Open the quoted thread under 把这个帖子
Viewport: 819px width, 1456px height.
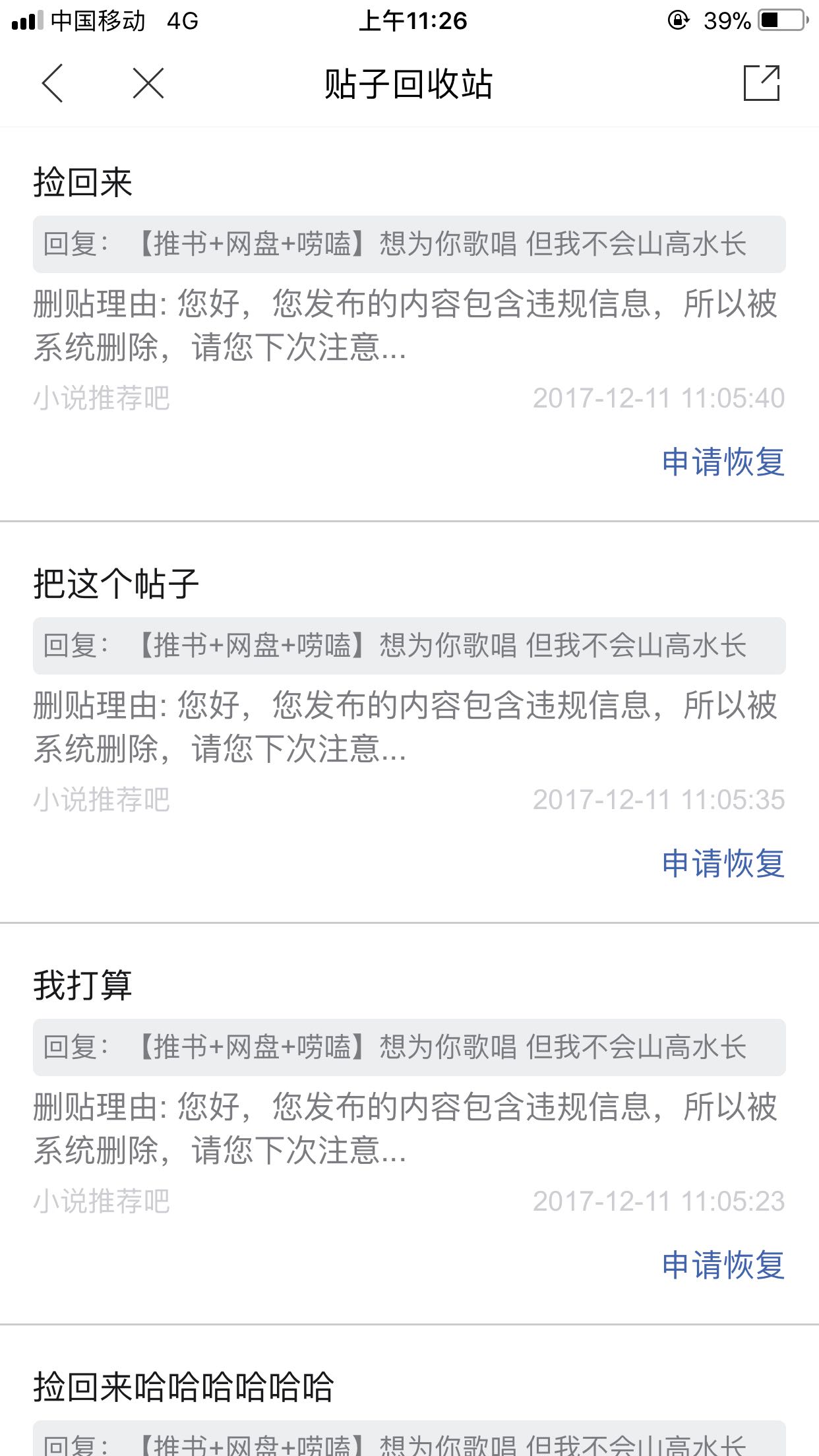tap(409, 646)
